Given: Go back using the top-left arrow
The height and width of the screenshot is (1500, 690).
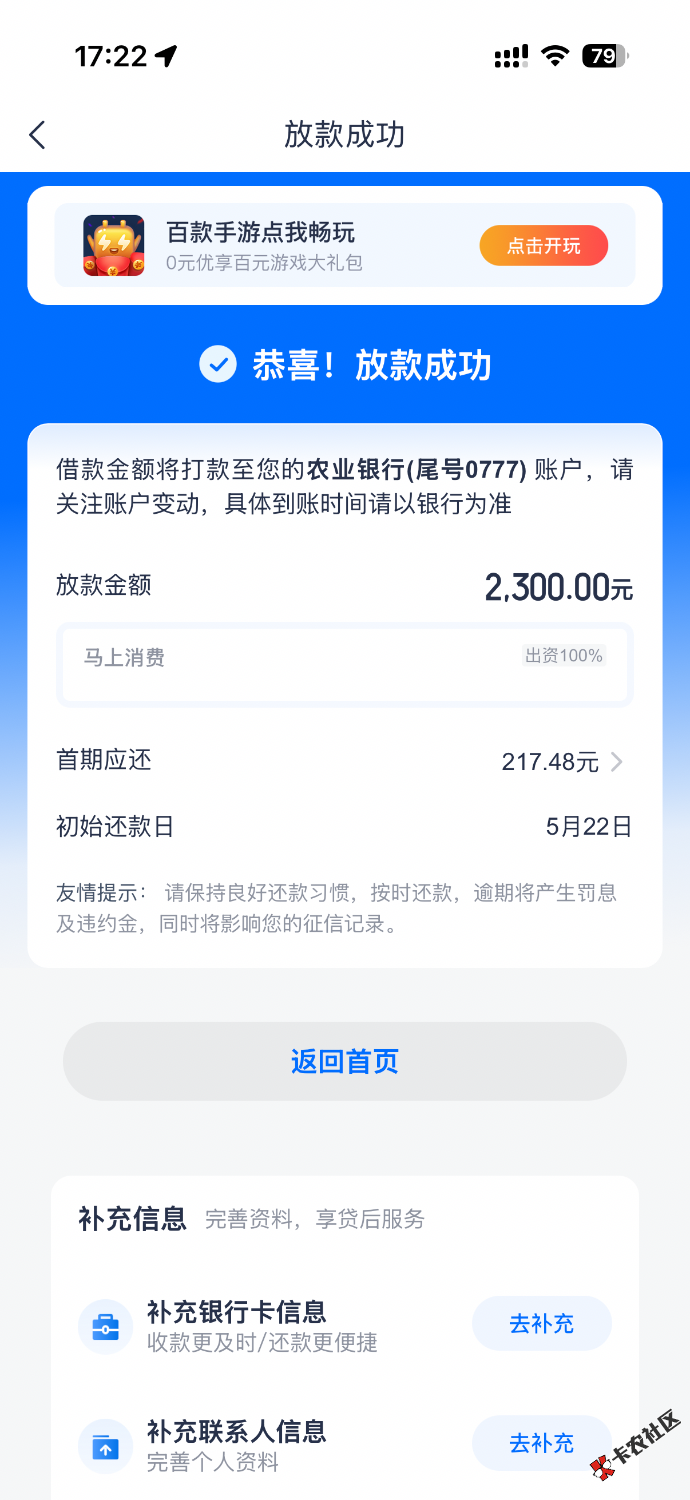Looking at the screenshot, I should coord(38,135).
